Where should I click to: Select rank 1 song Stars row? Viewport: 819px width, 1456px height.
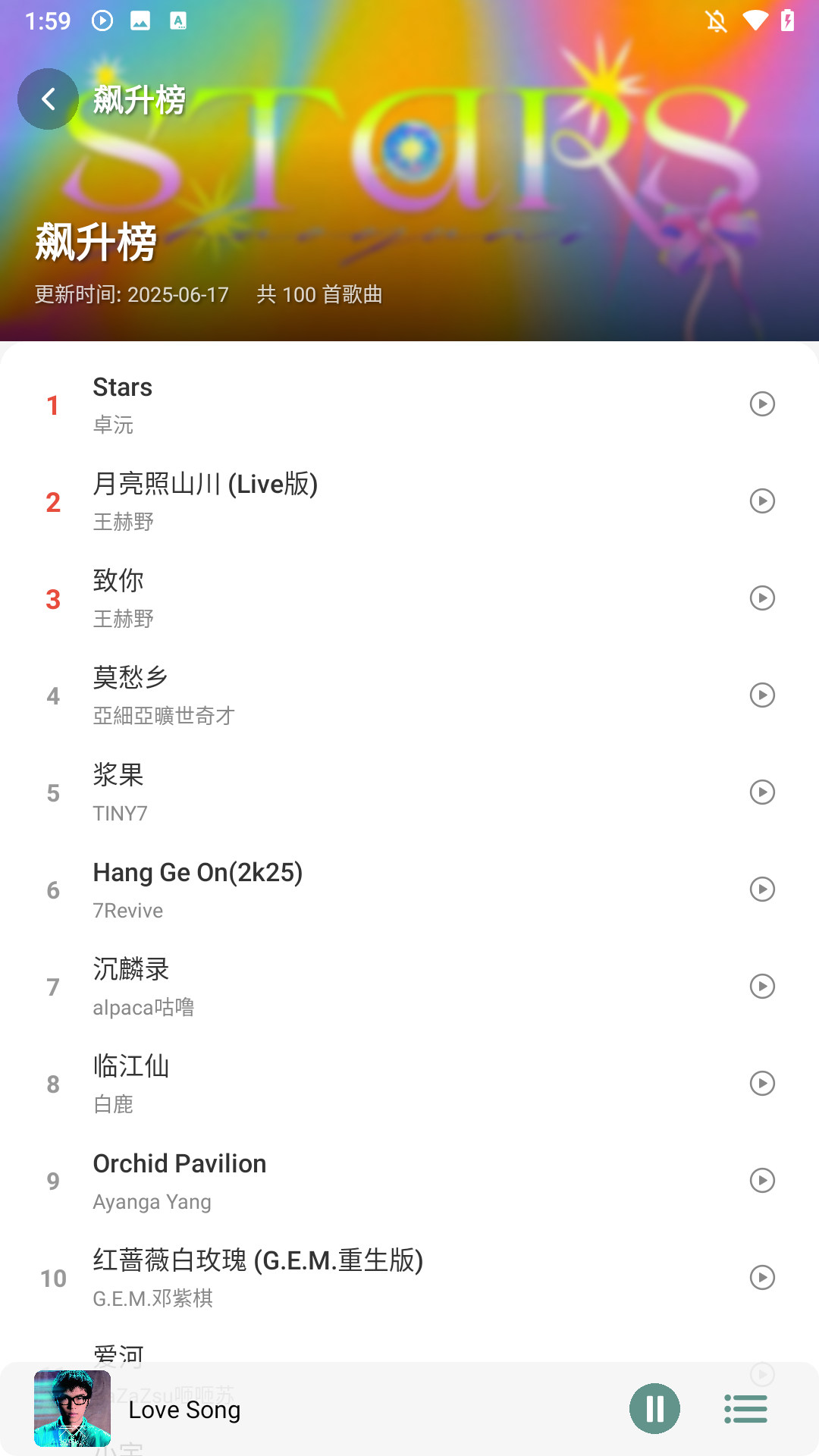coord(303,404)
